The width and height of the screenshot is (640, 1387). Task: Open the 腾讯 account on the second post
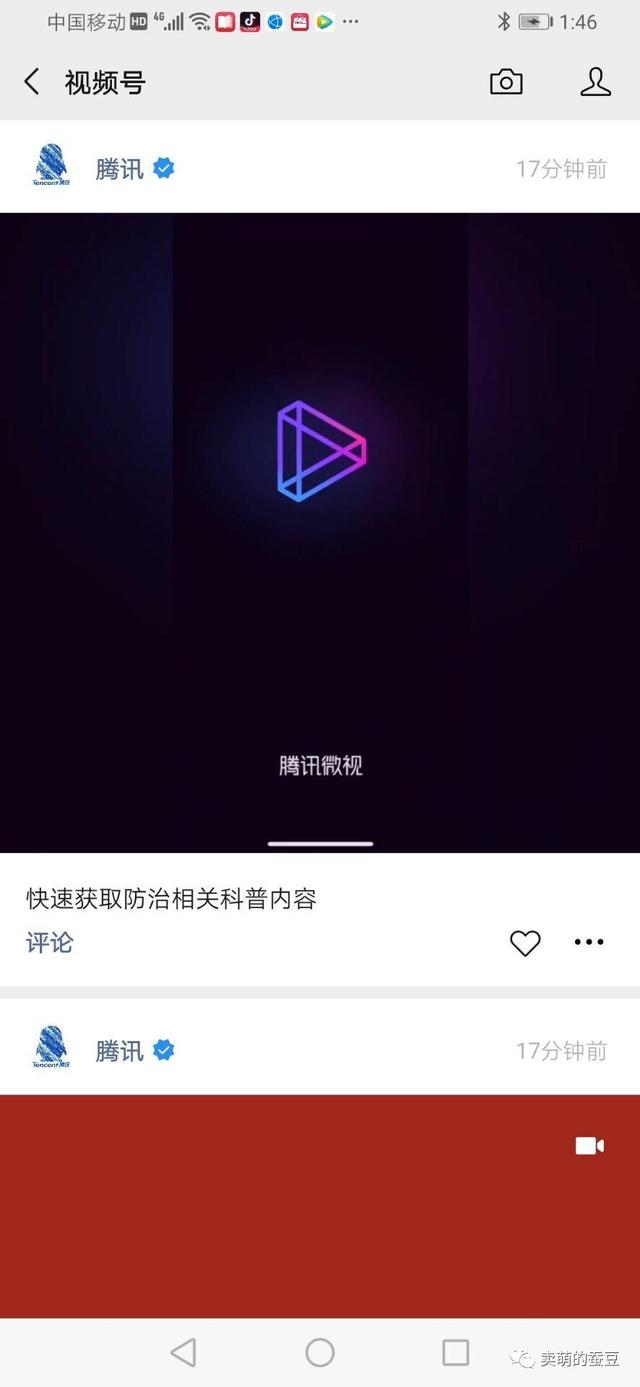pyautogui.click(x=119, y=1051)
